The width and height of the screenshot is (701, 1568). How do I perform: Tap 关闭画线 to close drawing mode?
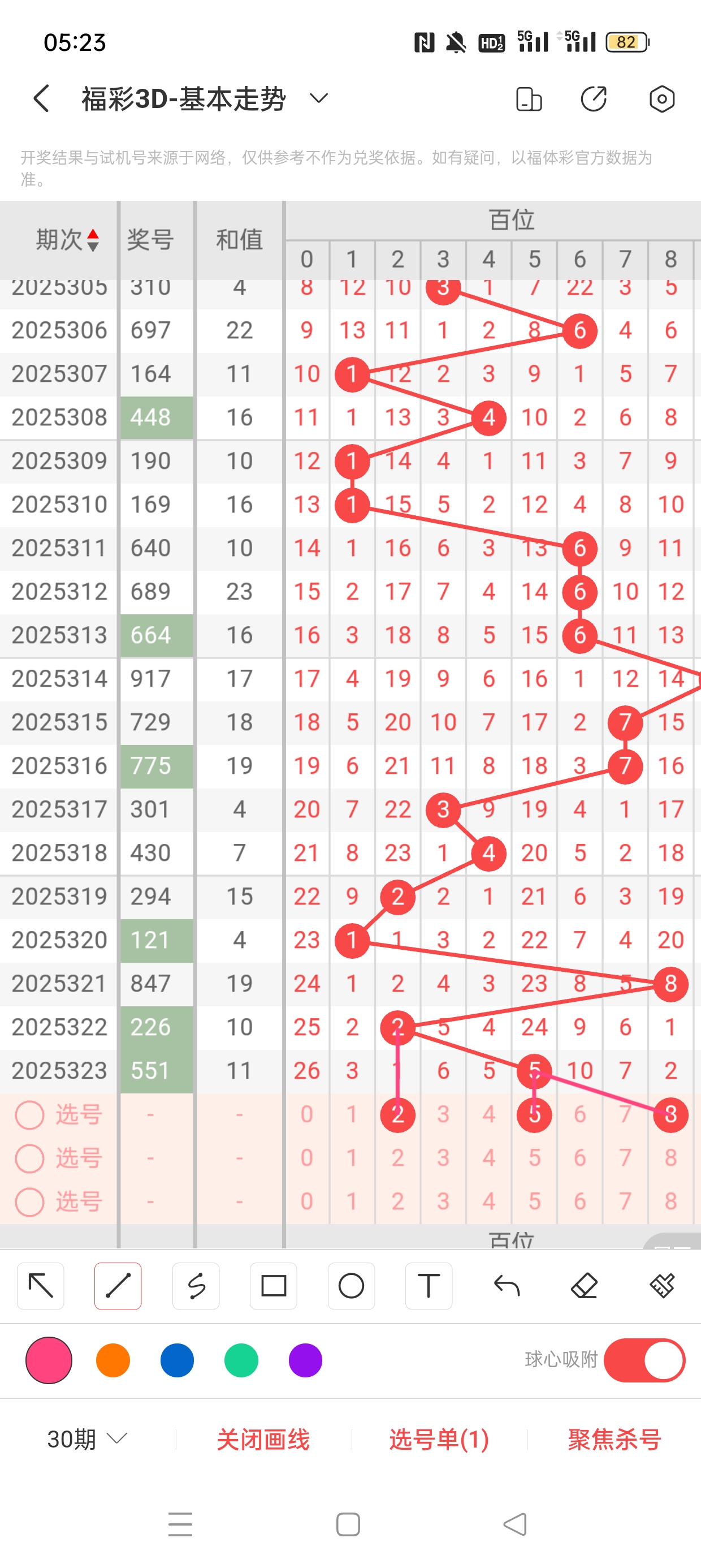[263, 1440]
